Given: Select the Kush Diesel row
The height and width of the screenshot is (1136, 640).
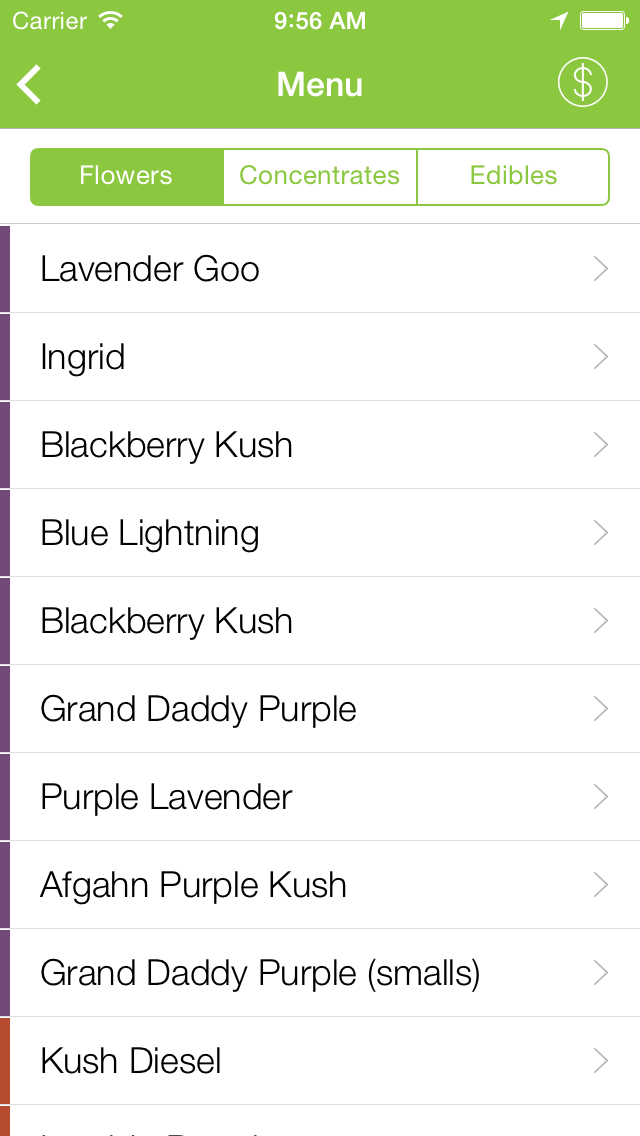Looking at the screenshot, I should click(320, 1061).
